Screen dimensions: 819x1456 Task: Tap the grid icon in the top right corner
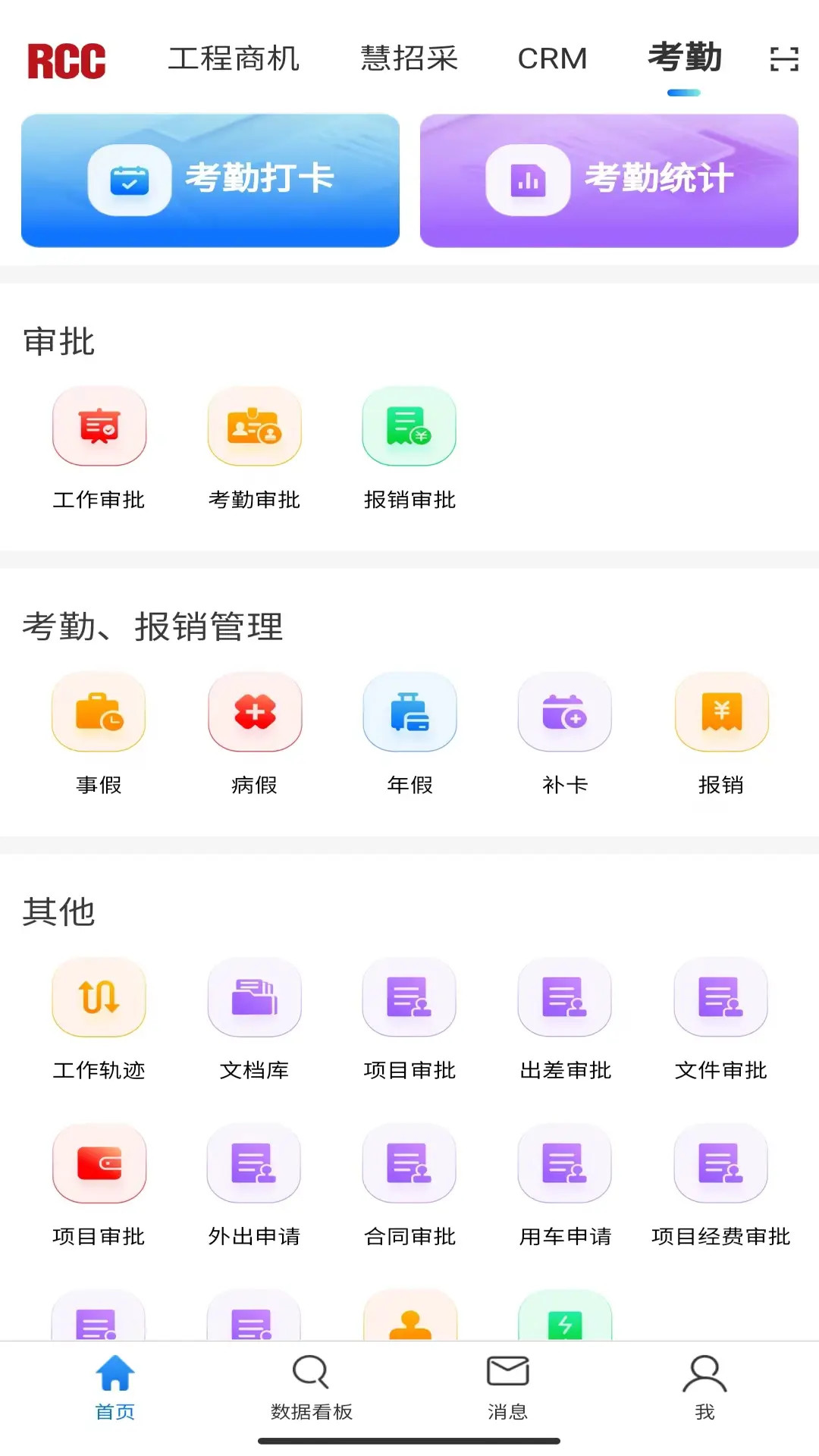pos(783,59)
